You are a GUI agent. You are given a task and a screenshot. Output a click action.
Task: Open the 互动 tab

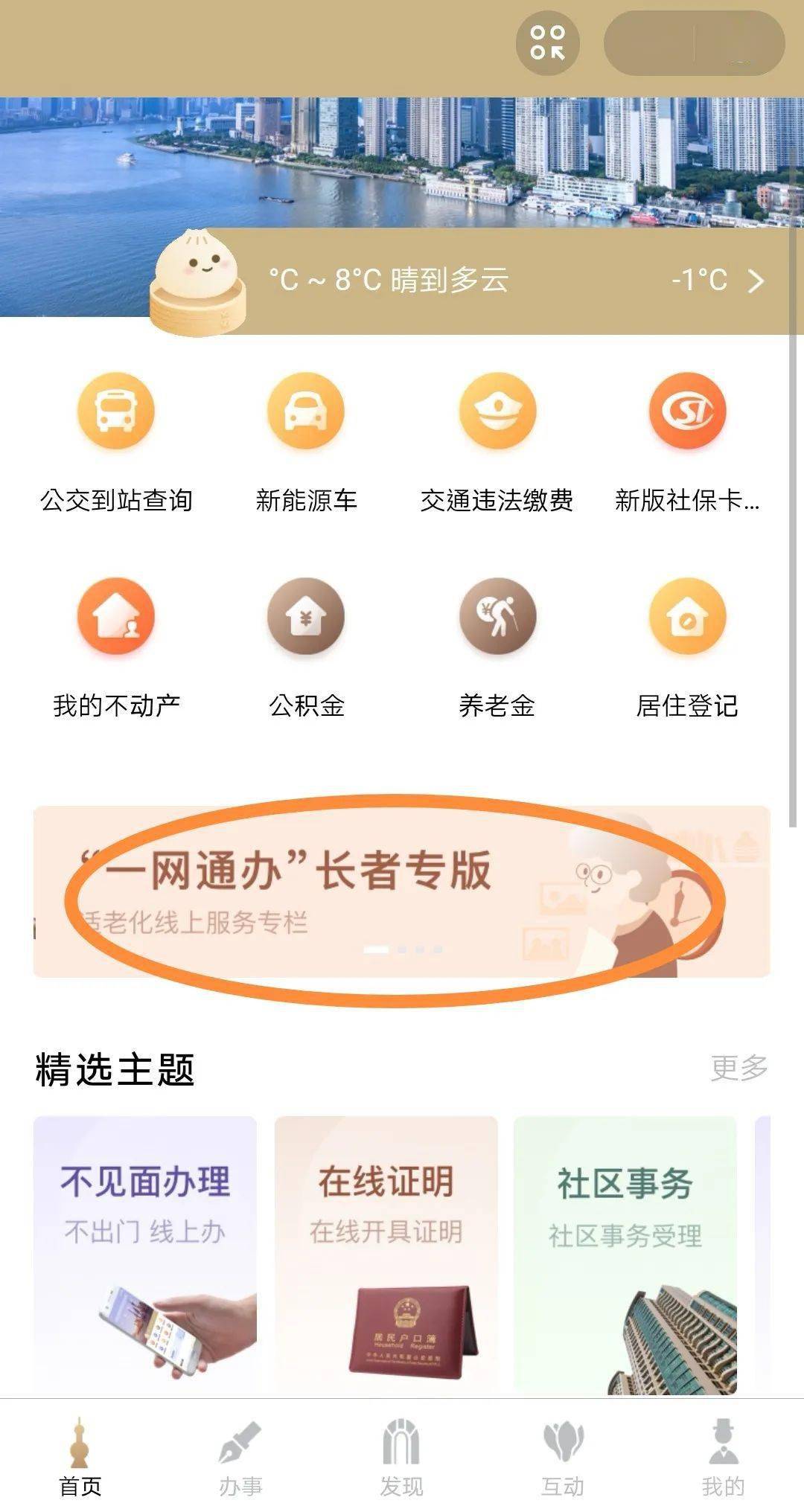[x=562, y=1458]
